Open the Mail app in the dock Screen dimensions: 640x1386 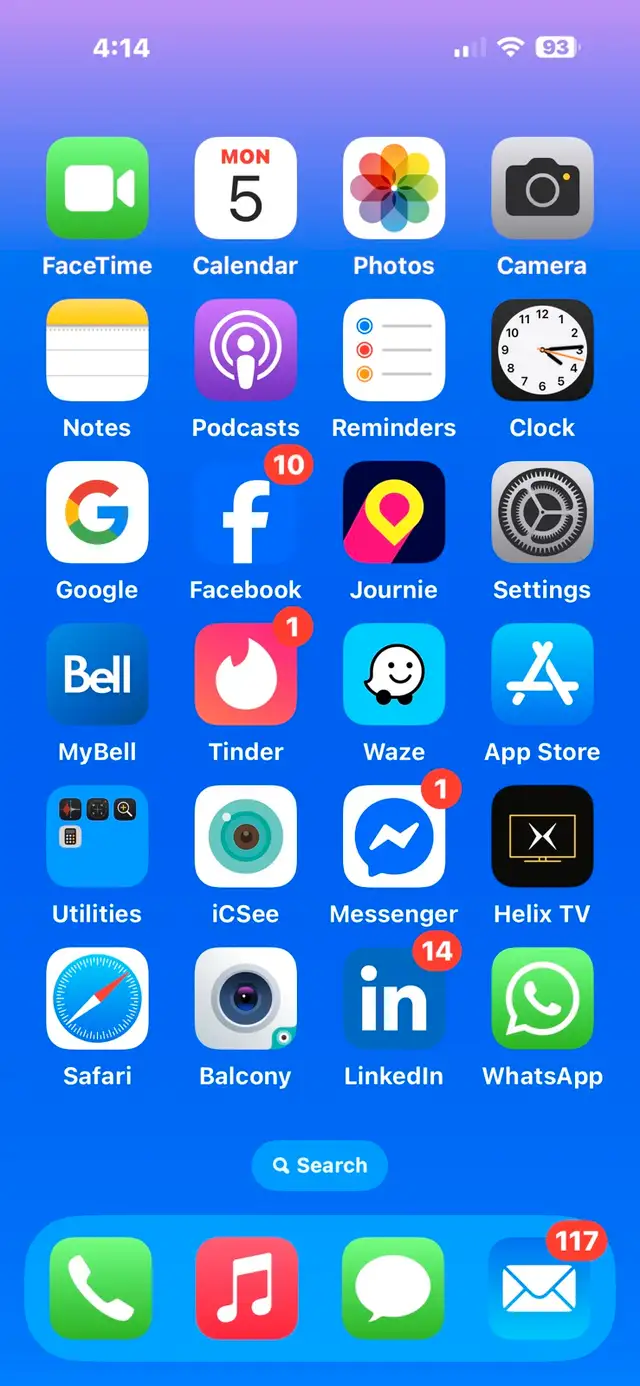(x=540, y=1288)
